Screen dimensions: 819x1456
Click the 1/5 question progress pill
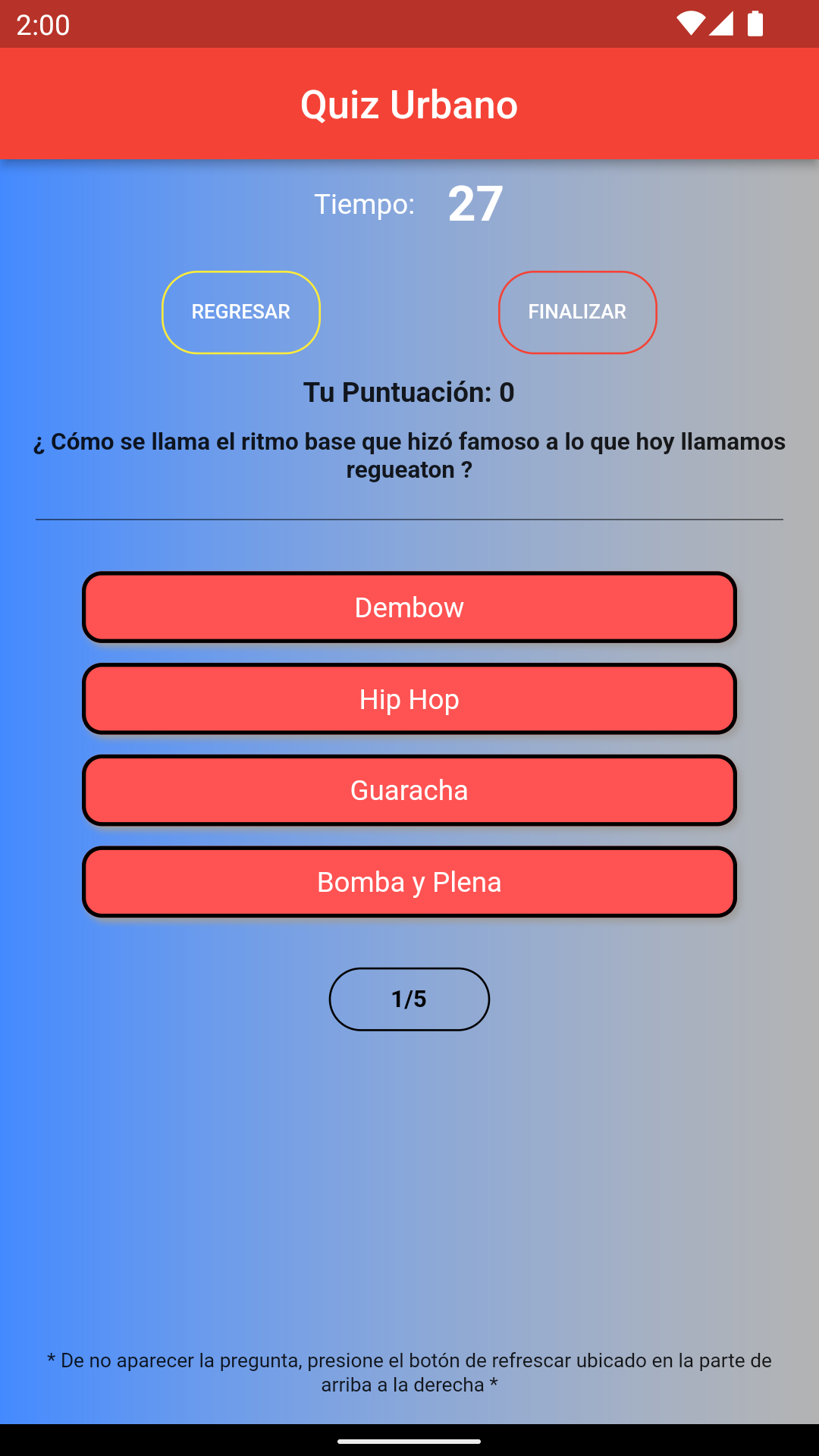[x=409, y=999]
